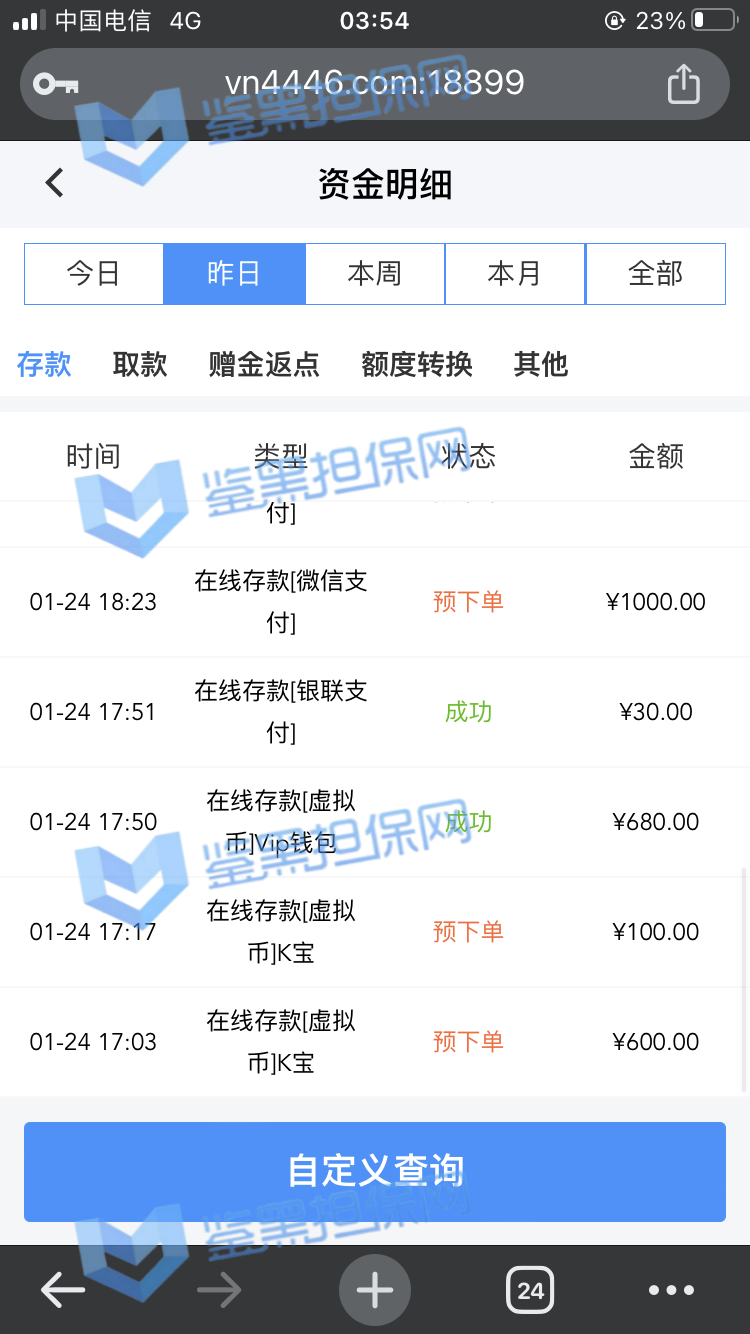Open the browser more options menu
Image resolution: width=750 pixels, height=1334 pixels.
tap(671, 1290)
